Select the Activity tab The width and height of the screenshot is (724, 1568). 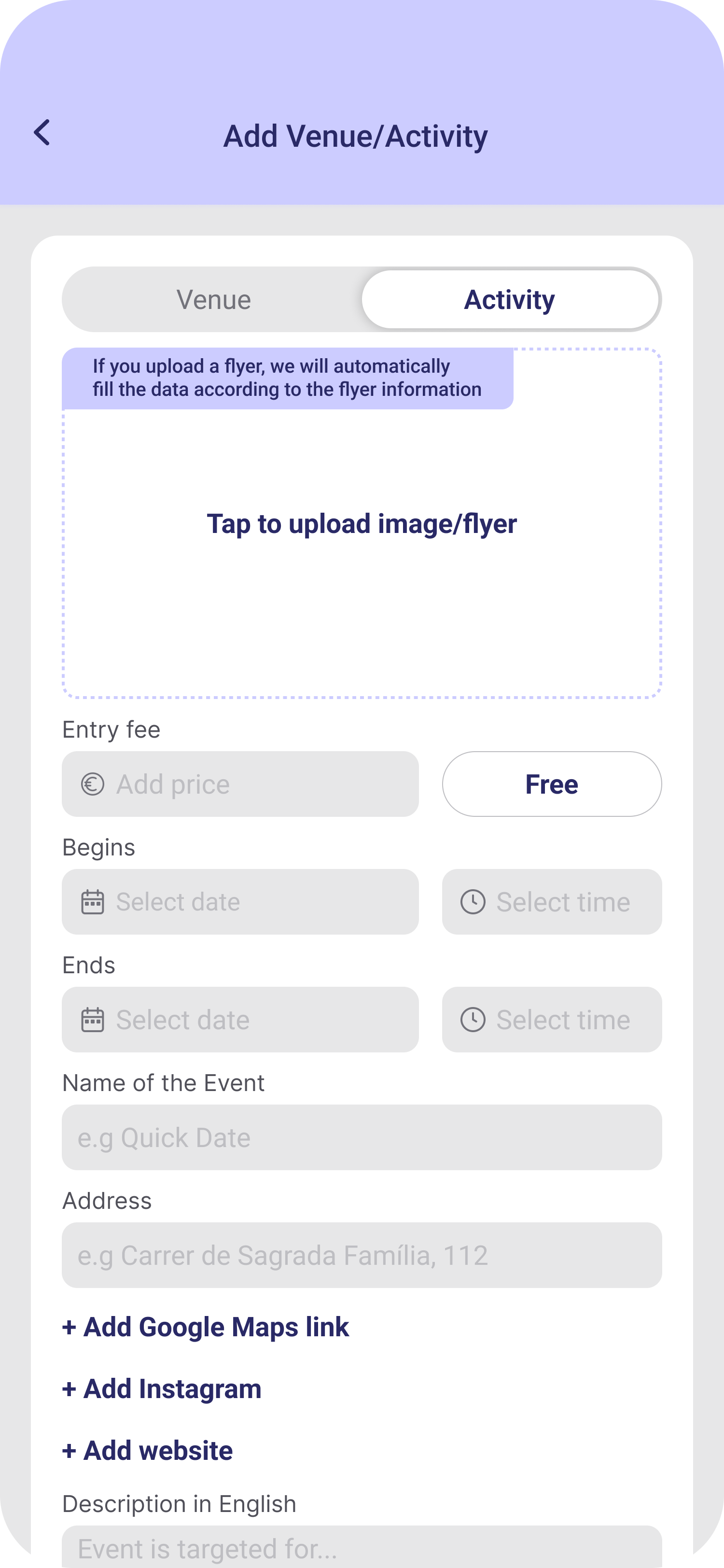click(x=510, y=299)
